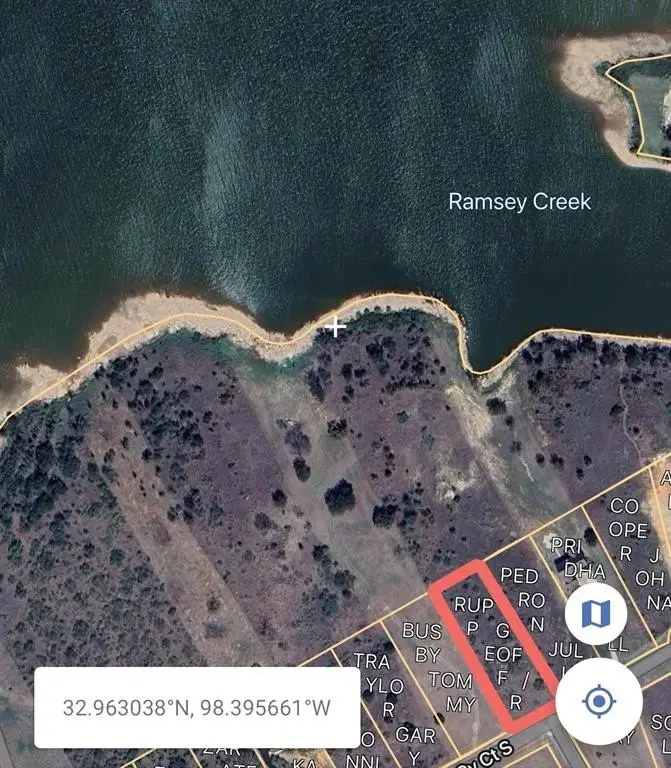Select the highlighted Rupp Geoff parcel
The image size is (671, 768).
pyautogui.click(x=491, y=649)
